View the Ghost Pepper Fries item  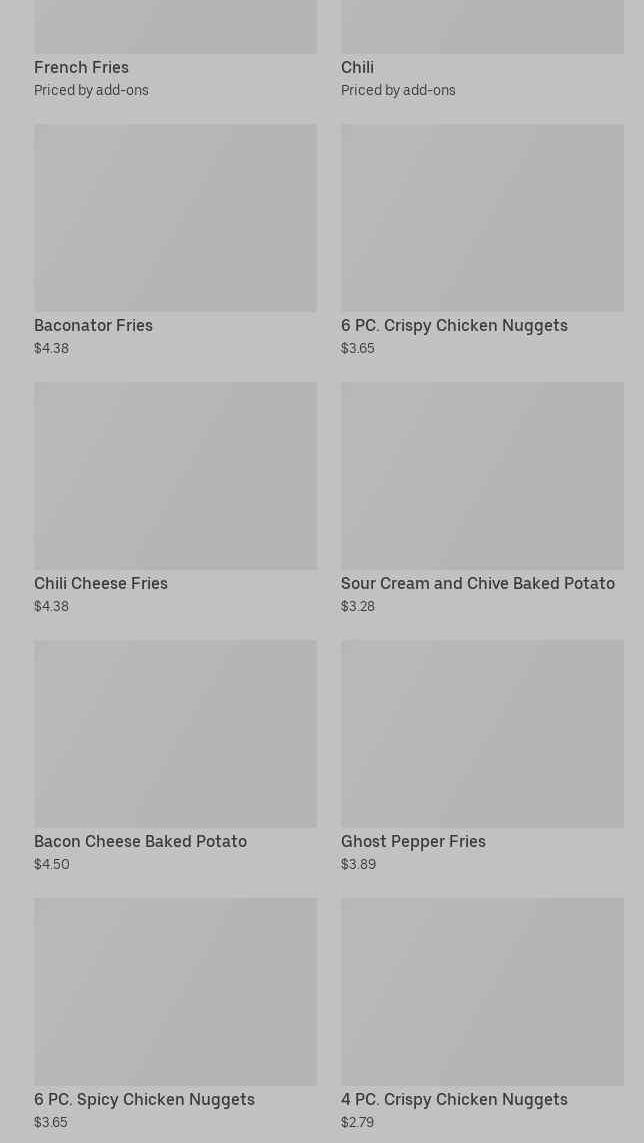(482, 757)
